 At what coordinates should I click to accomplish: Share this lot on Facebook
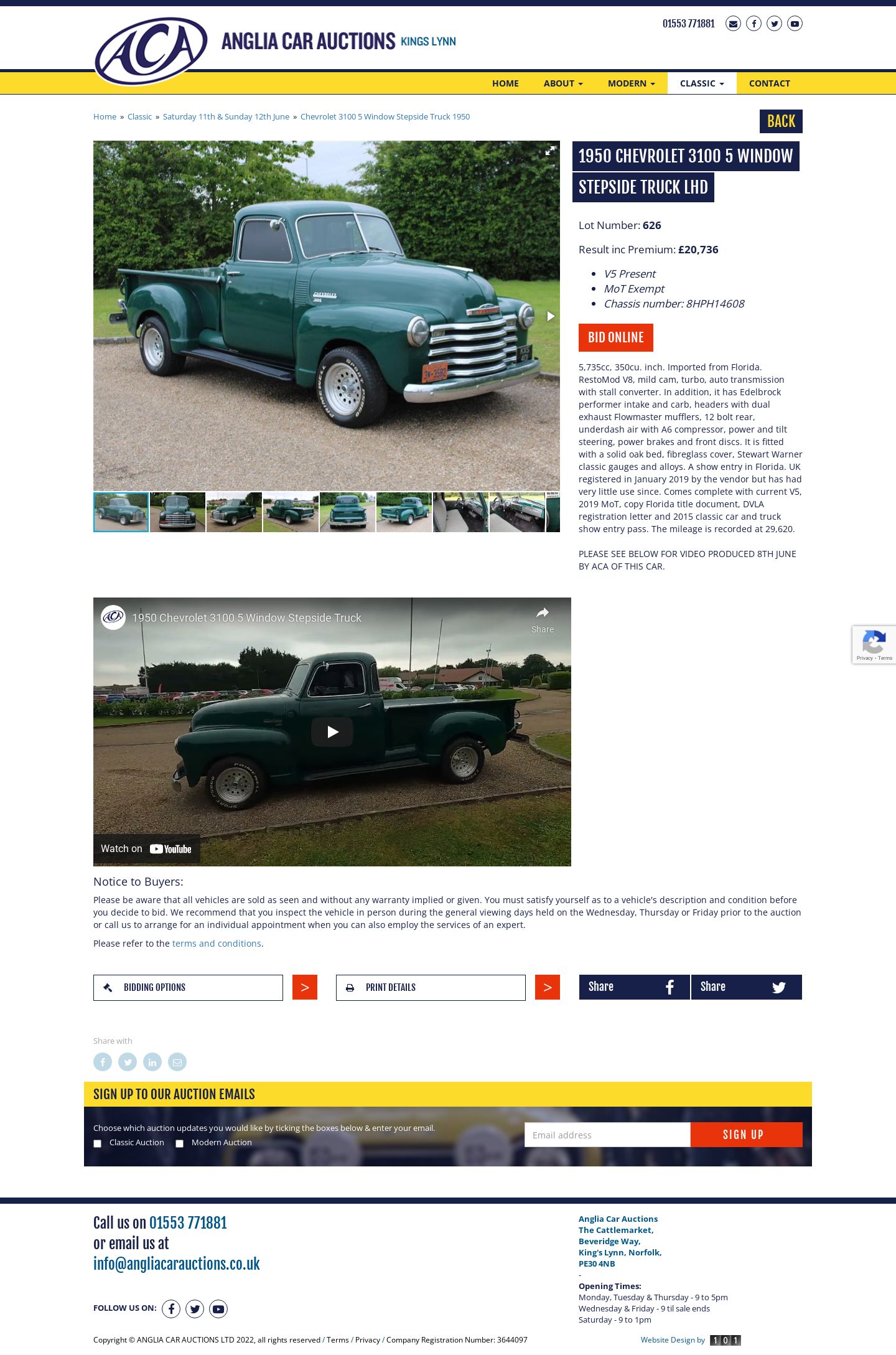click(634, 987)
